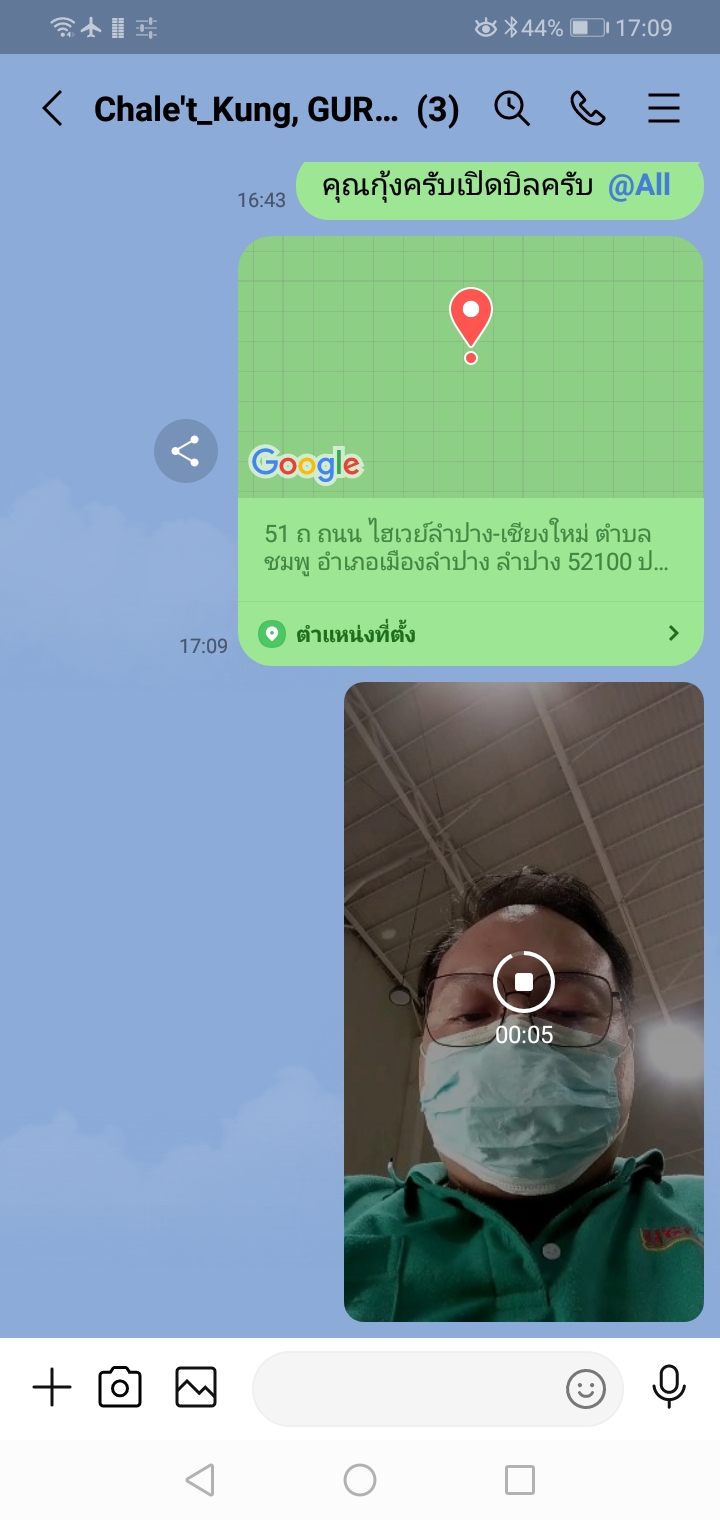Open the emoji and sticker picker
The height and width of the screenshot is (1520, 720).
(586, 1388)
